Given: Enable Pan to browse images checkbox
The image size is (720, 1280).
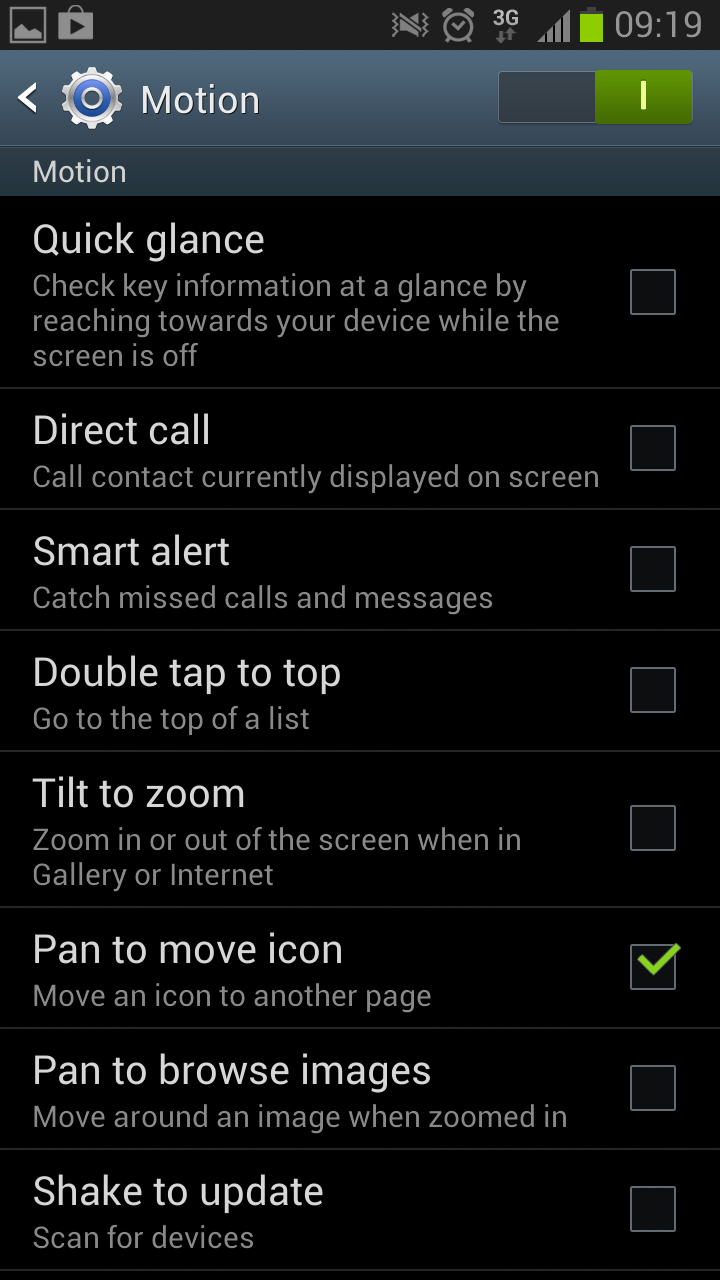Looking at the screenshot, I should click(653, 1088).
